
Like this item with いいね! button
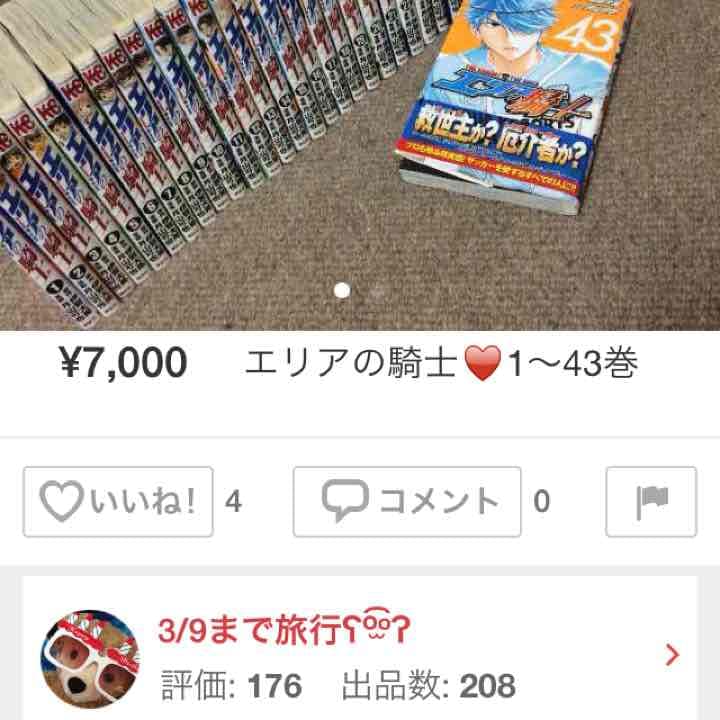[x=118, y=501]
